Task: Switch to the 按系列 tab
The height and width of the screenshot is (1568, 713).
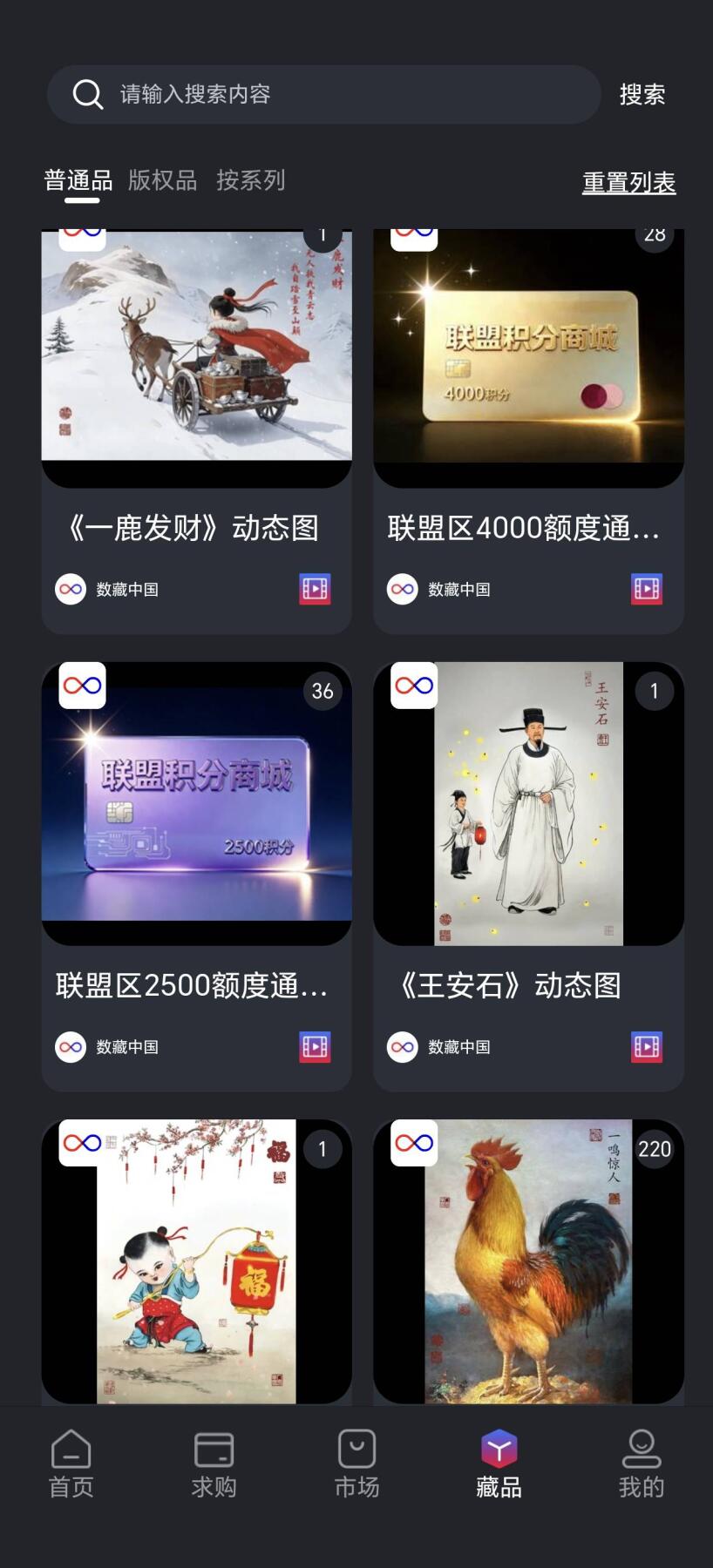Action: coord(250,180)
